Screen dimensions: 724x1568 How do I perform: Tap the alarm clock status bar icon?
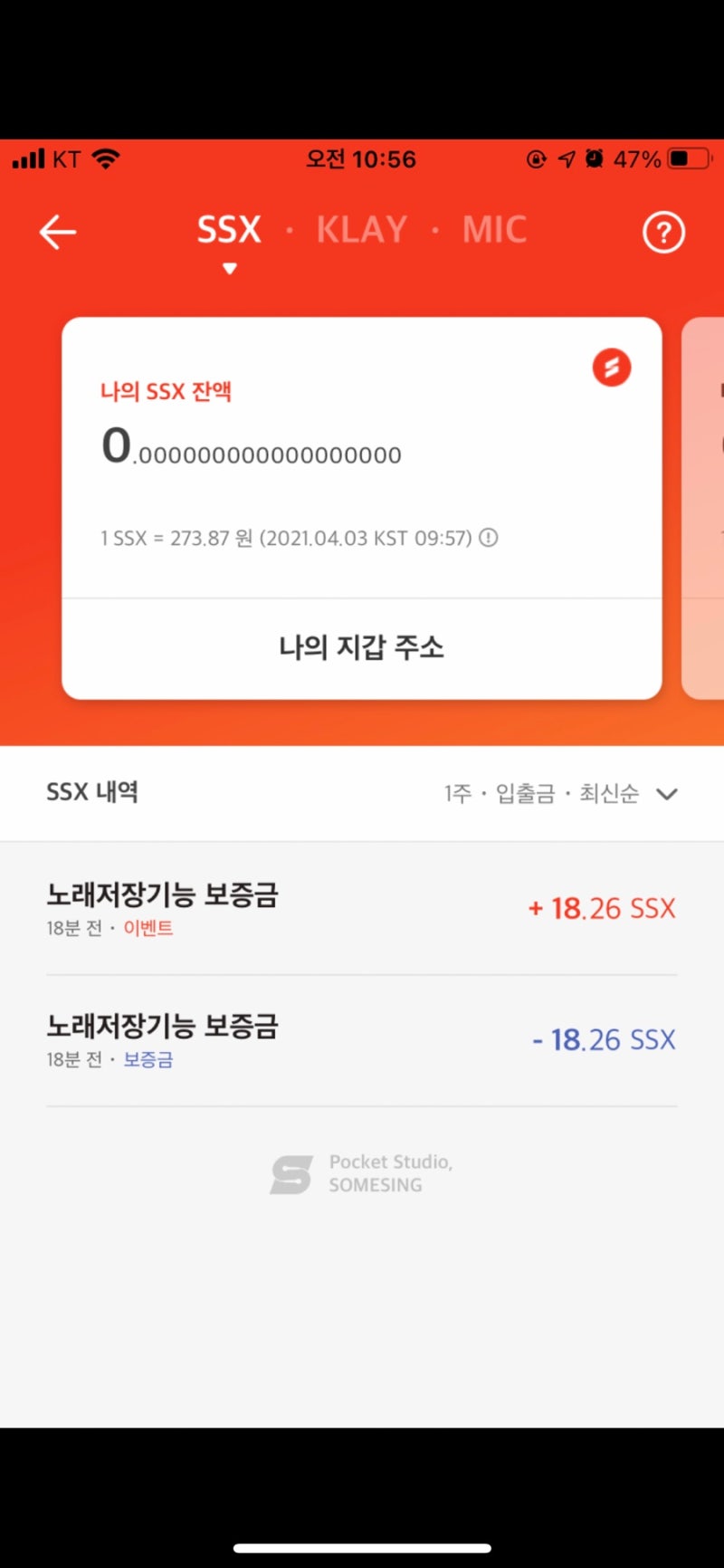click(x=593, y=158)
